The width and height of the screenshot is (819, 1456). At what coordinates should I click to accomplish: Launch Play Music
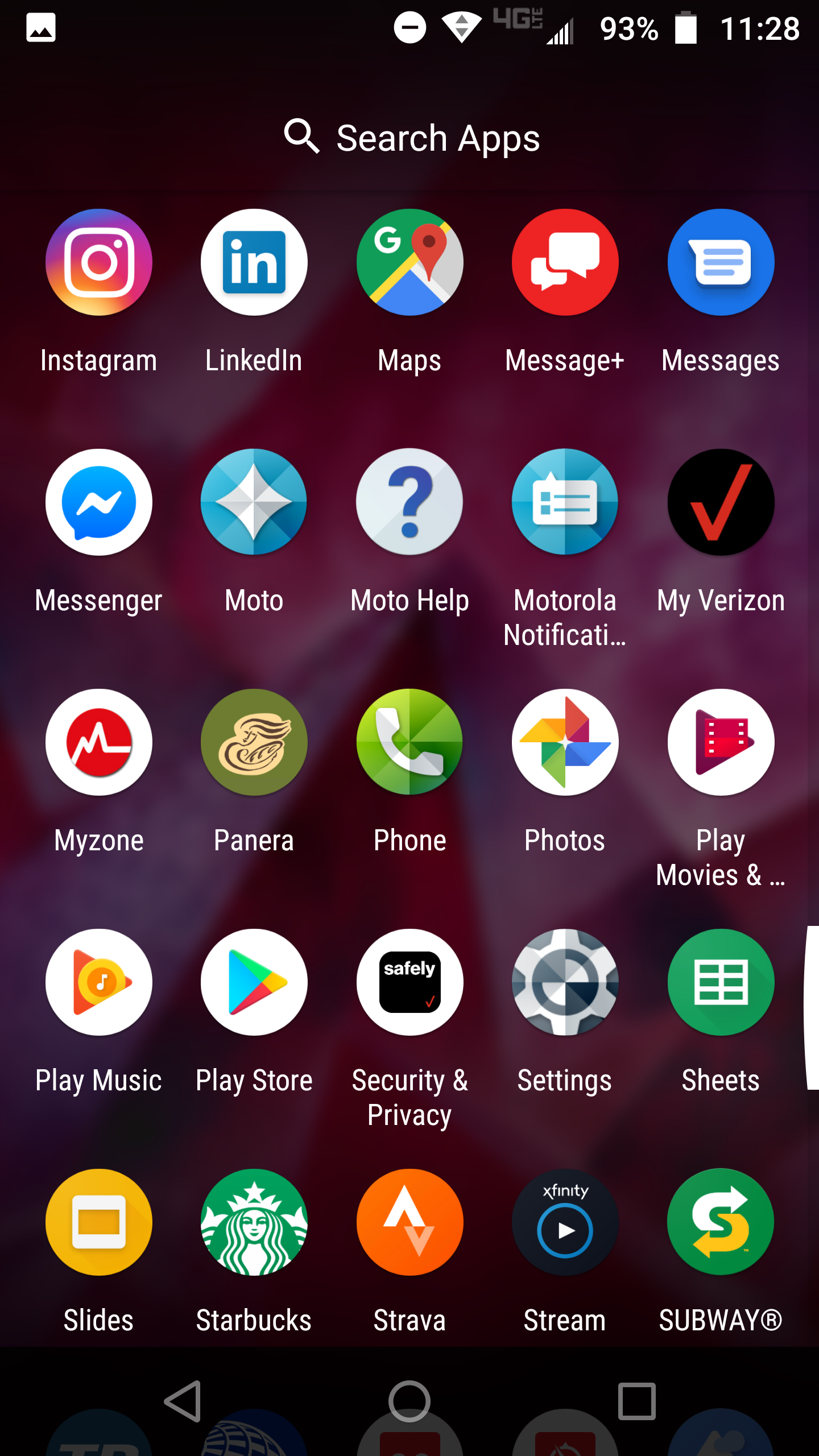tap(99, 983)
